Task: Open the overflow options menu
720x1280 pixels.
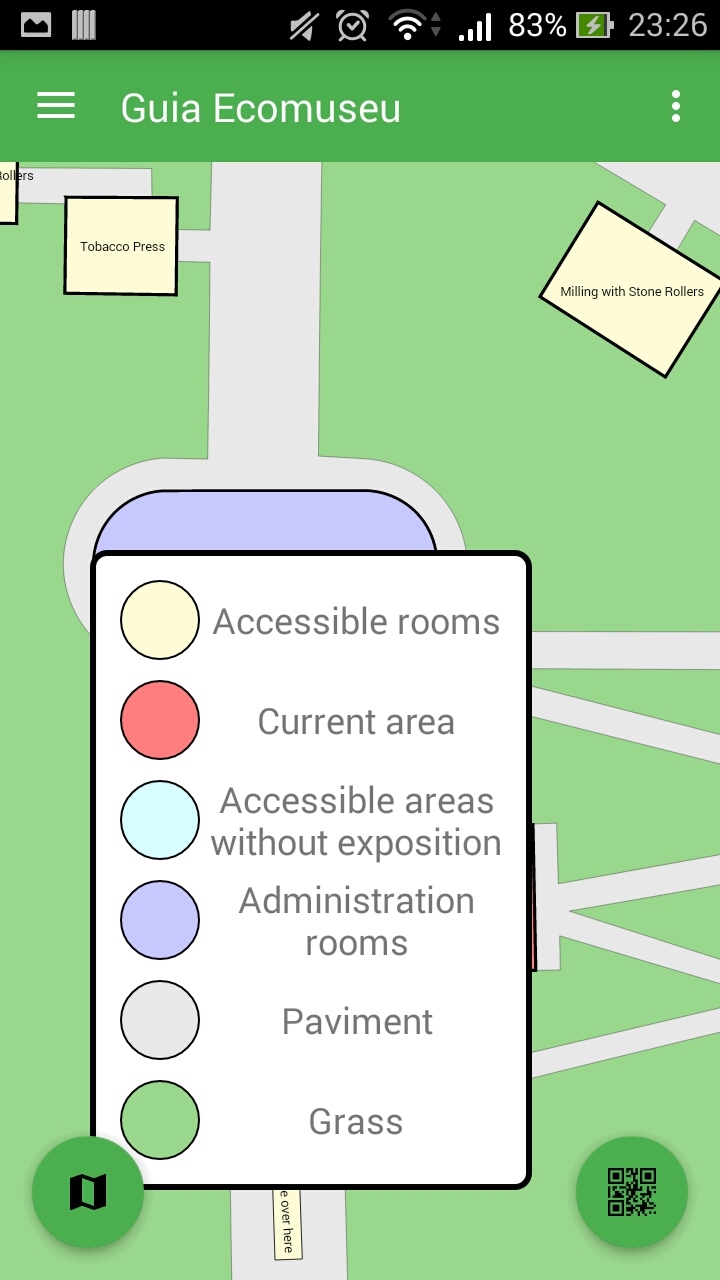Action: [x=676, y=106]
